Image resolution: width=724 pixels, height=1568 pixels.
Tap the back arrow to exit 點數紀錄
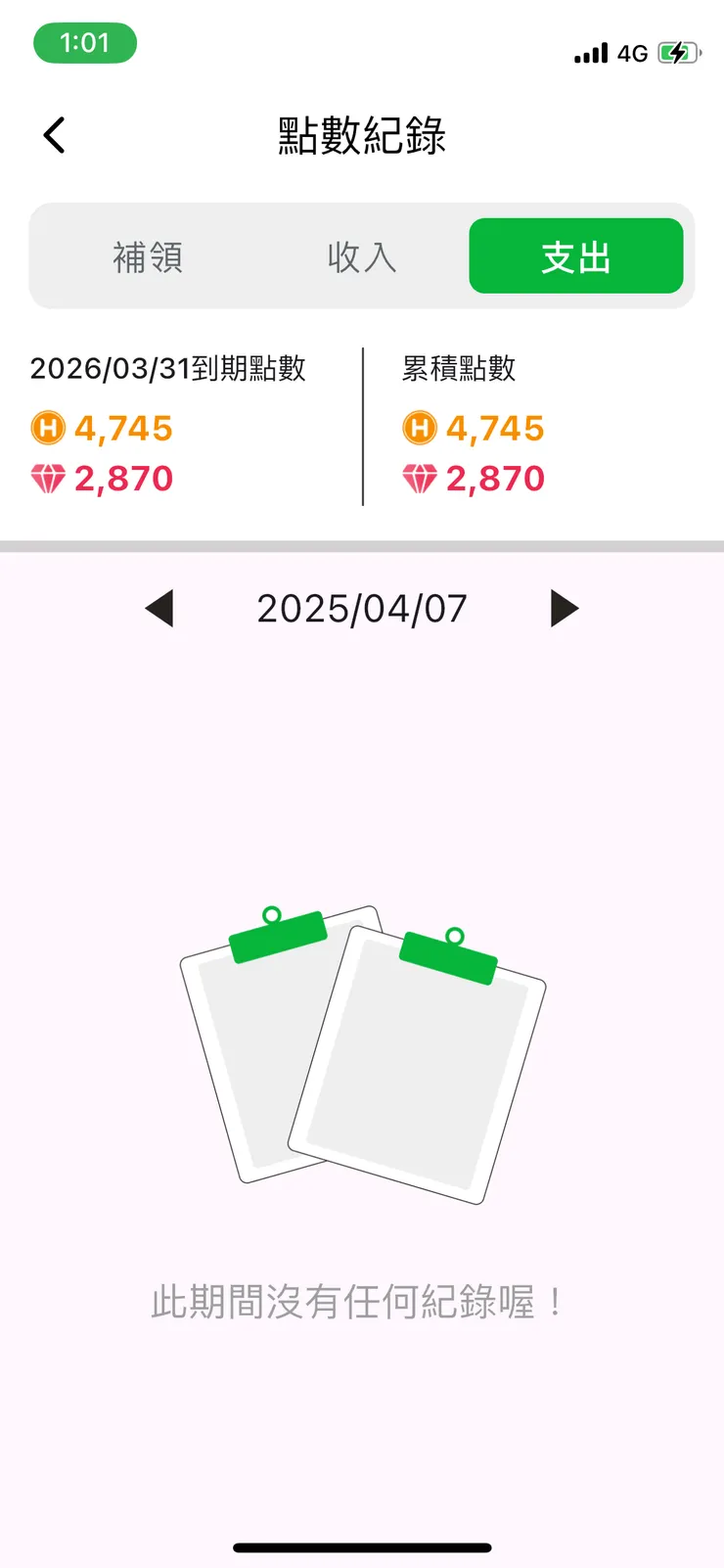(54, 134)
